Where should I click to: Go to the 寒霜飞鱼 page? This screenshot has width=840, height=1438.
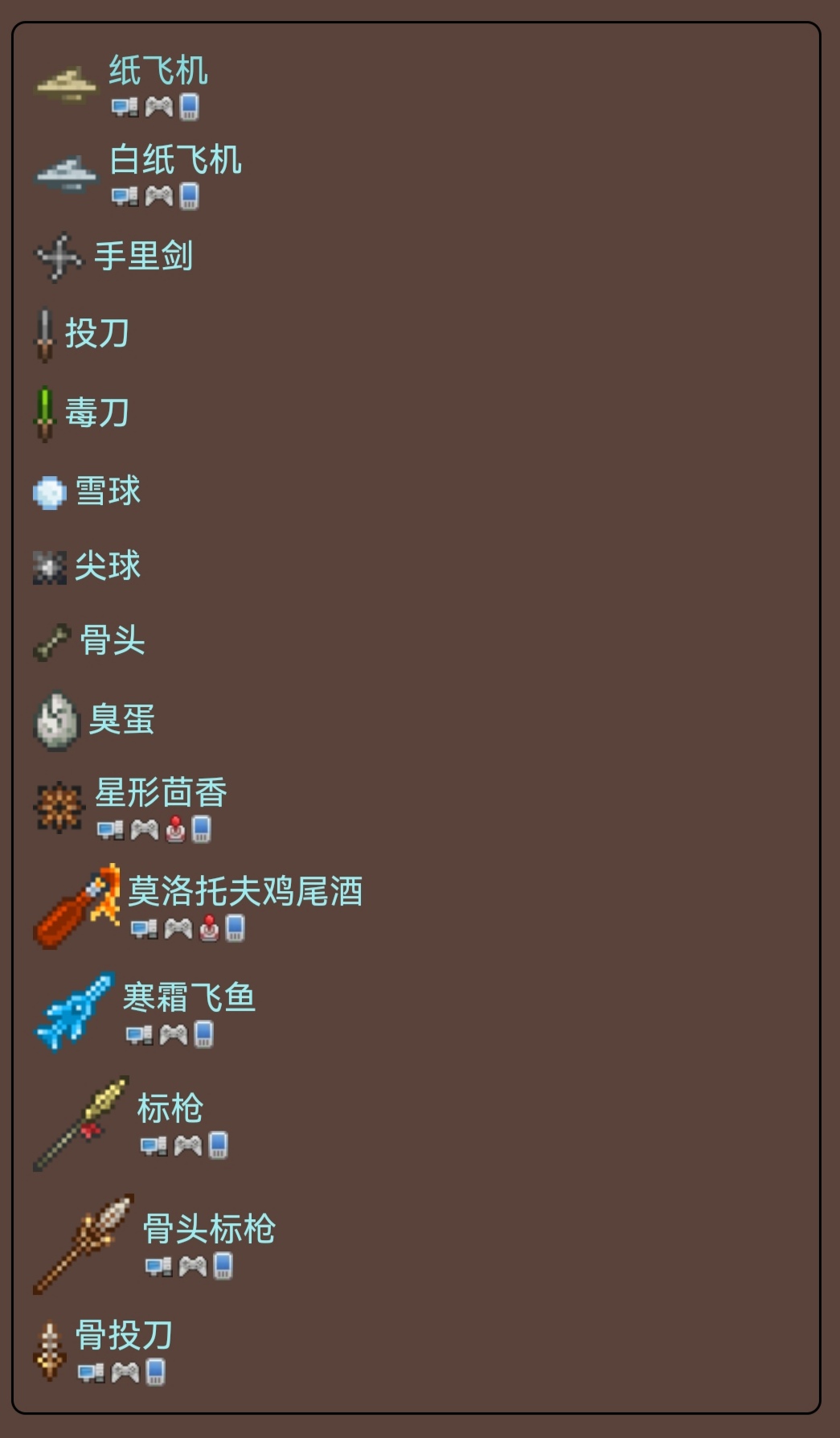tap(189, 997)
